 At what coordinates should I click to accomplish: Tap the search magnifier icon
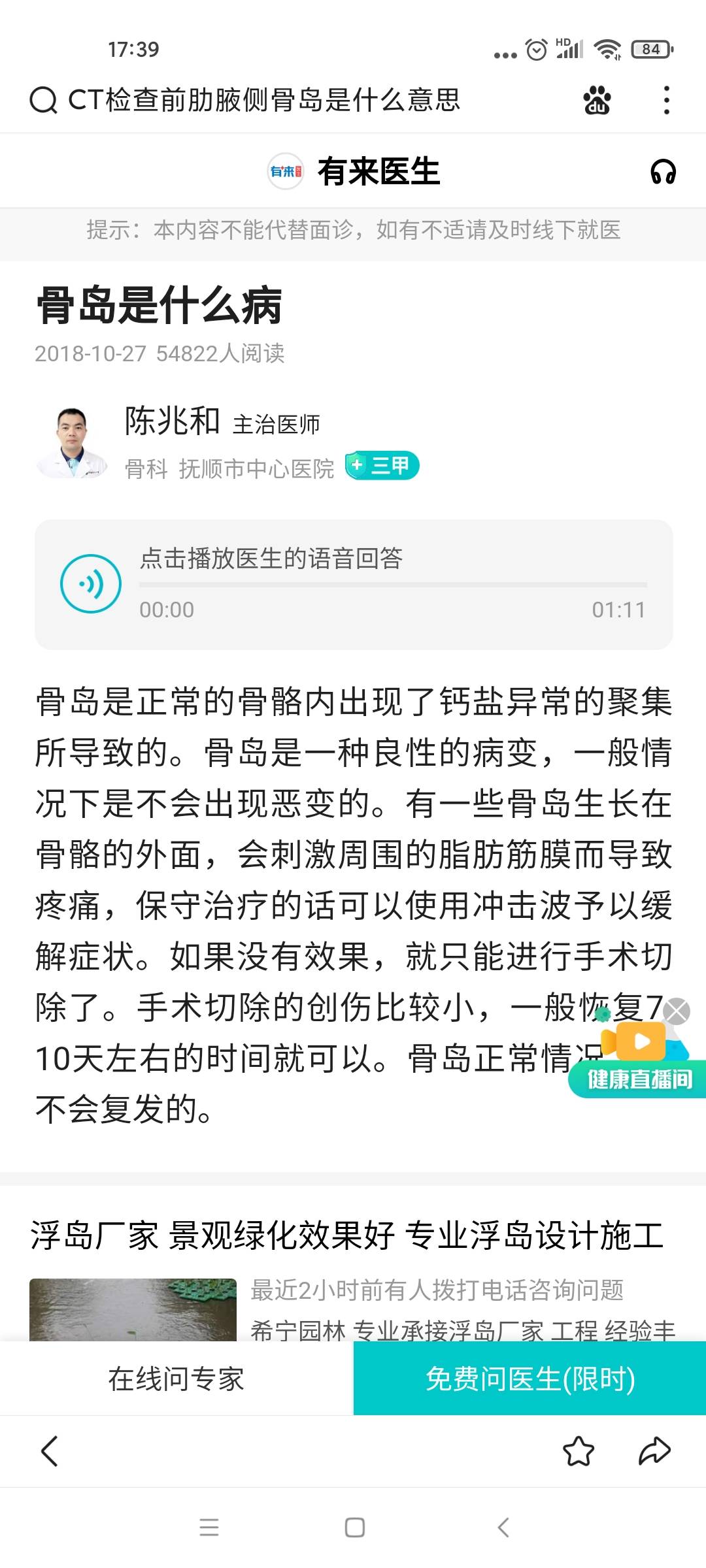coord(42,101)
